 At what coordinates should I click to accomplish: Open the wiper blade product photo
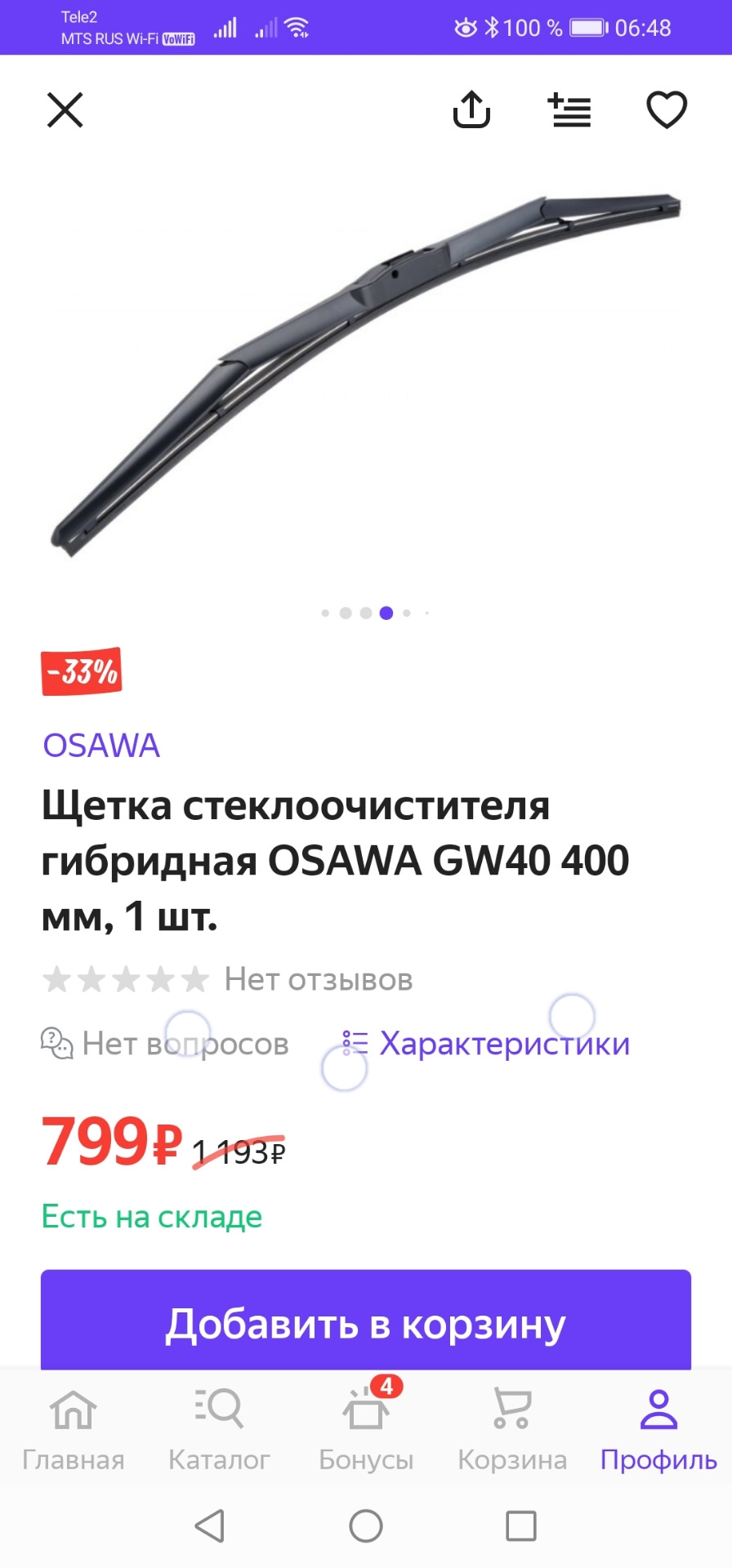click(366, 376)
